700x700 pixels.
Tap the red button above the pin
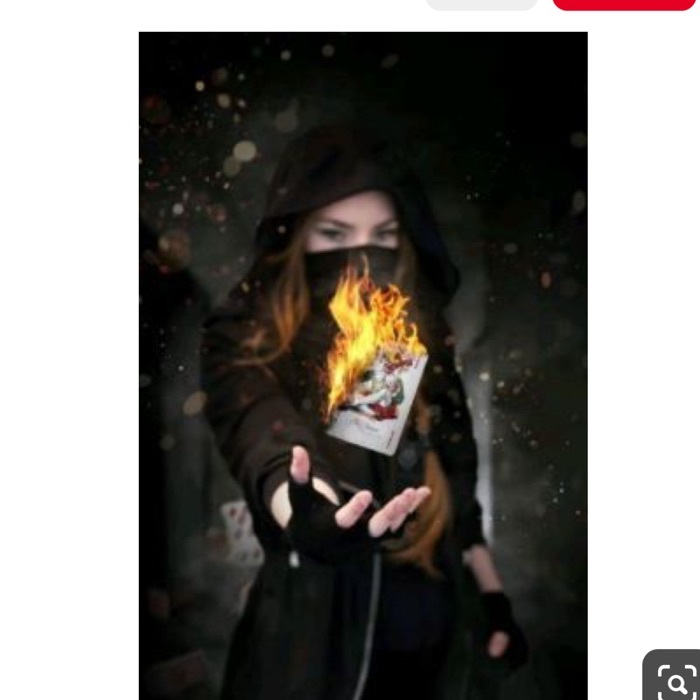[623, 4]
